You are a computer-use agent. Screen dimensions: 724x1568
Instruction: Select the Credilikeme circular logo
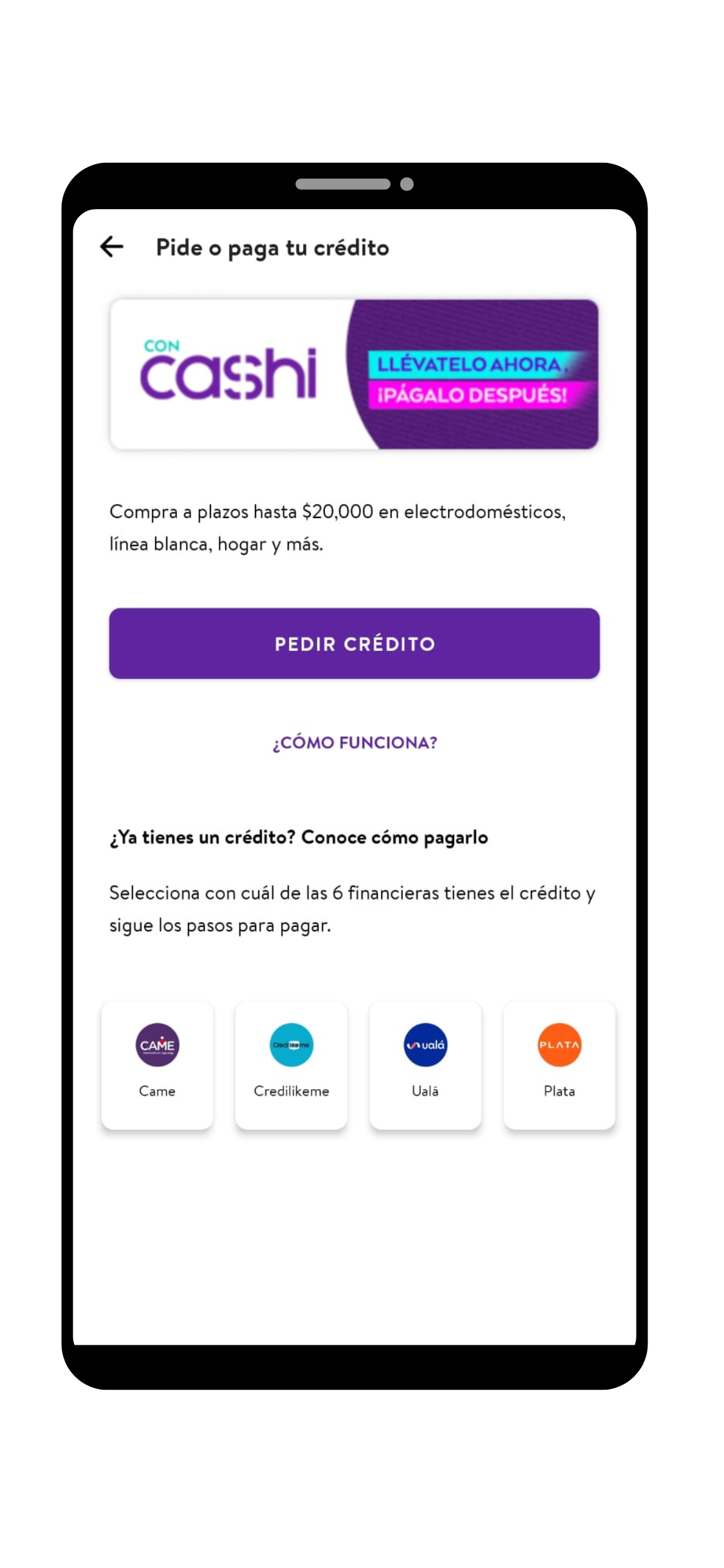click(291, 1046)
